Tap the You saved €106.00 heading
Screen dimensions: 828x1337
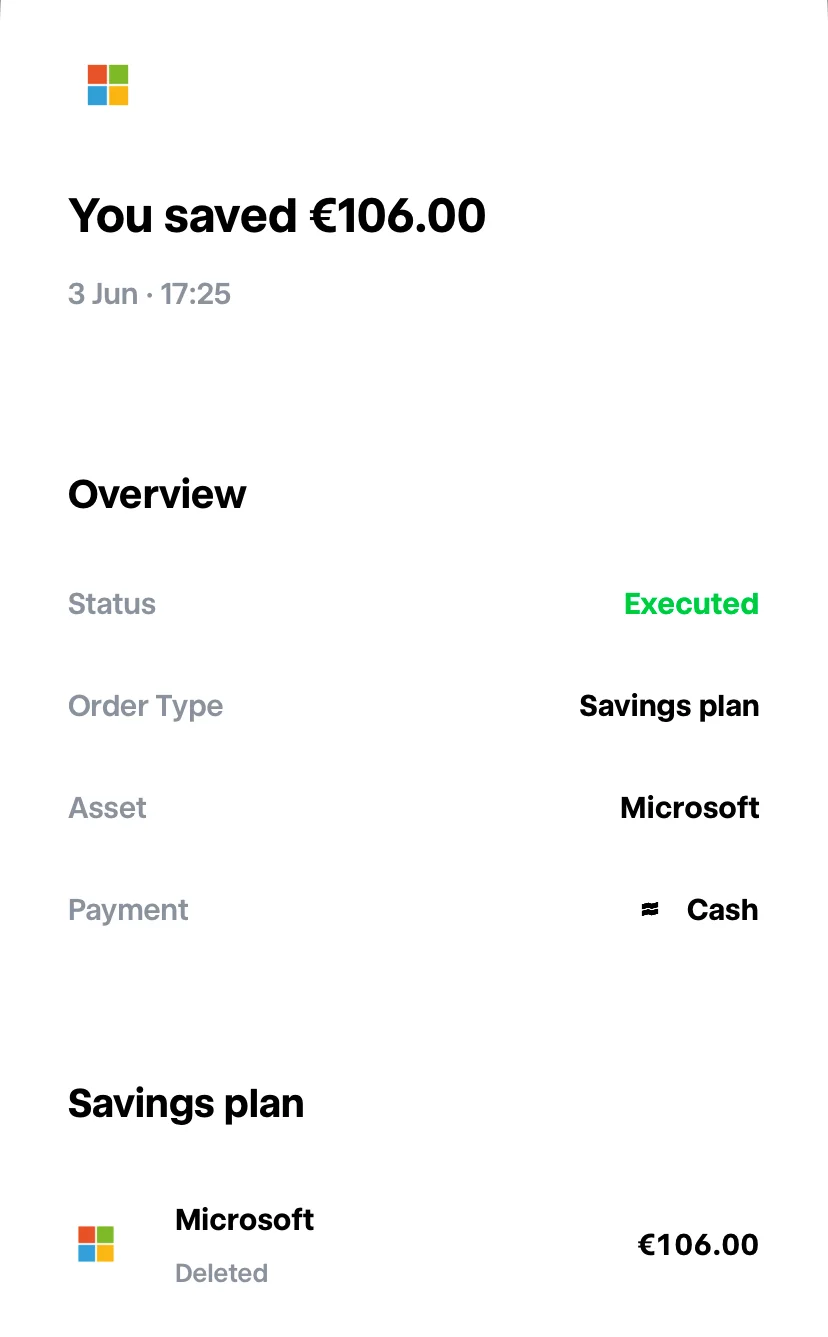tap(277, 216)
